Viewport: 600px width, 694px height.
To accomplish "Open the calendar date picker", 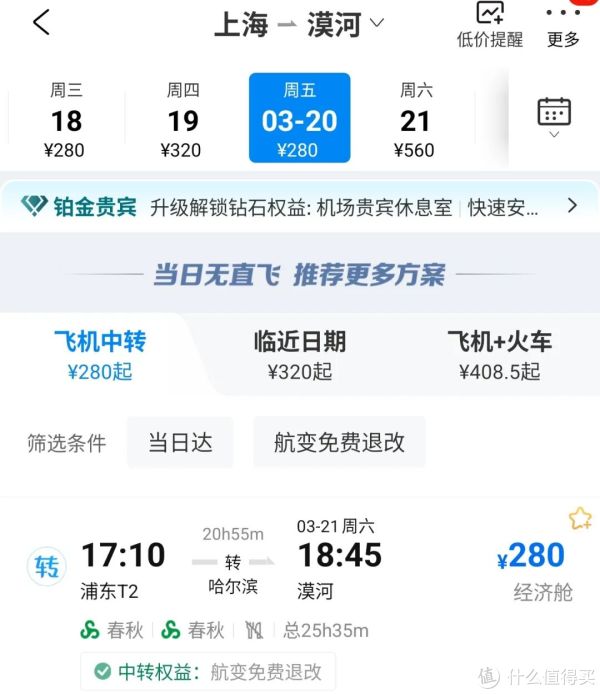I will [553, 117].
